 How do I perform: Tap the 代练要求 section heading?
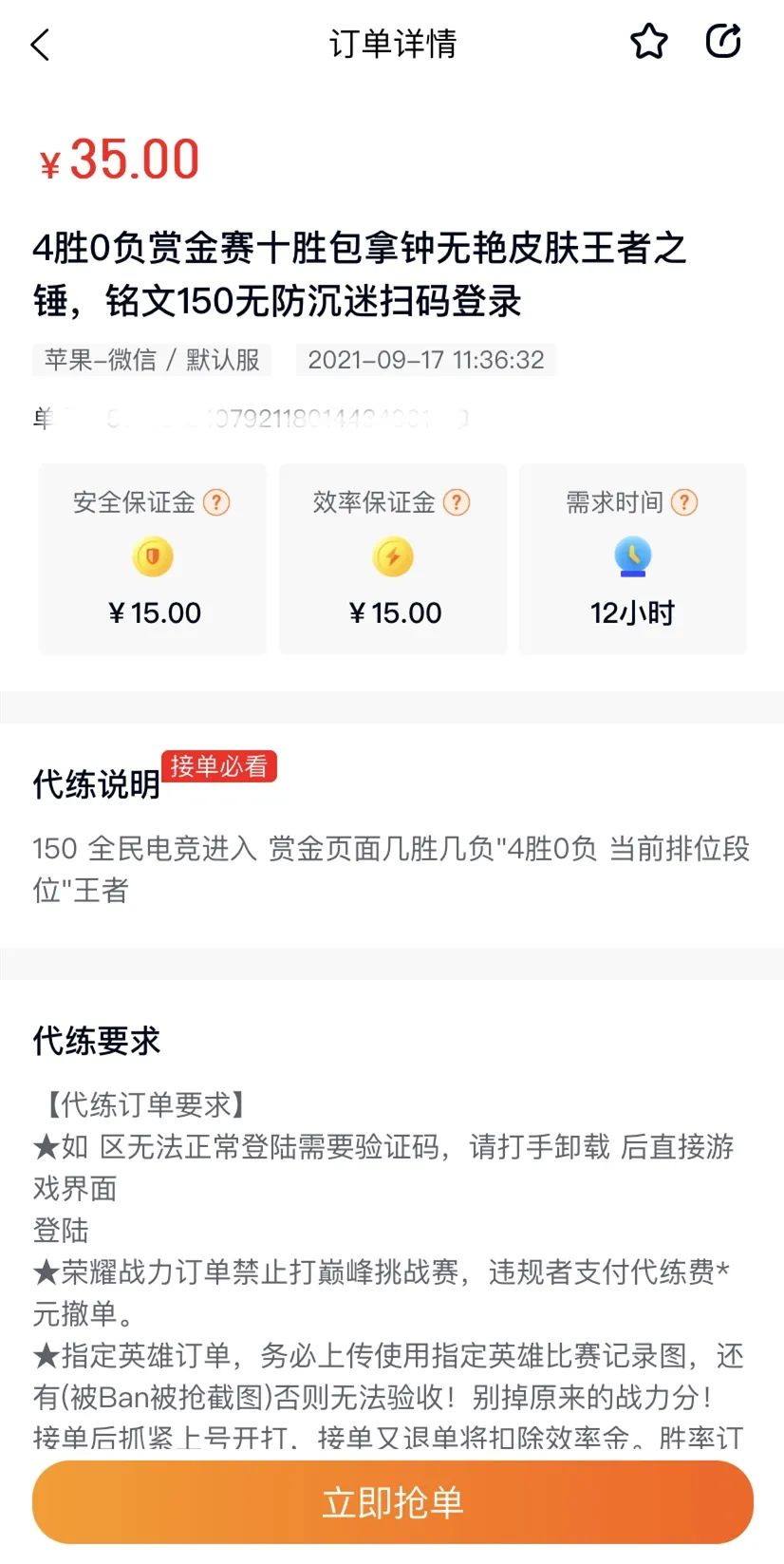coord(95,1042)
